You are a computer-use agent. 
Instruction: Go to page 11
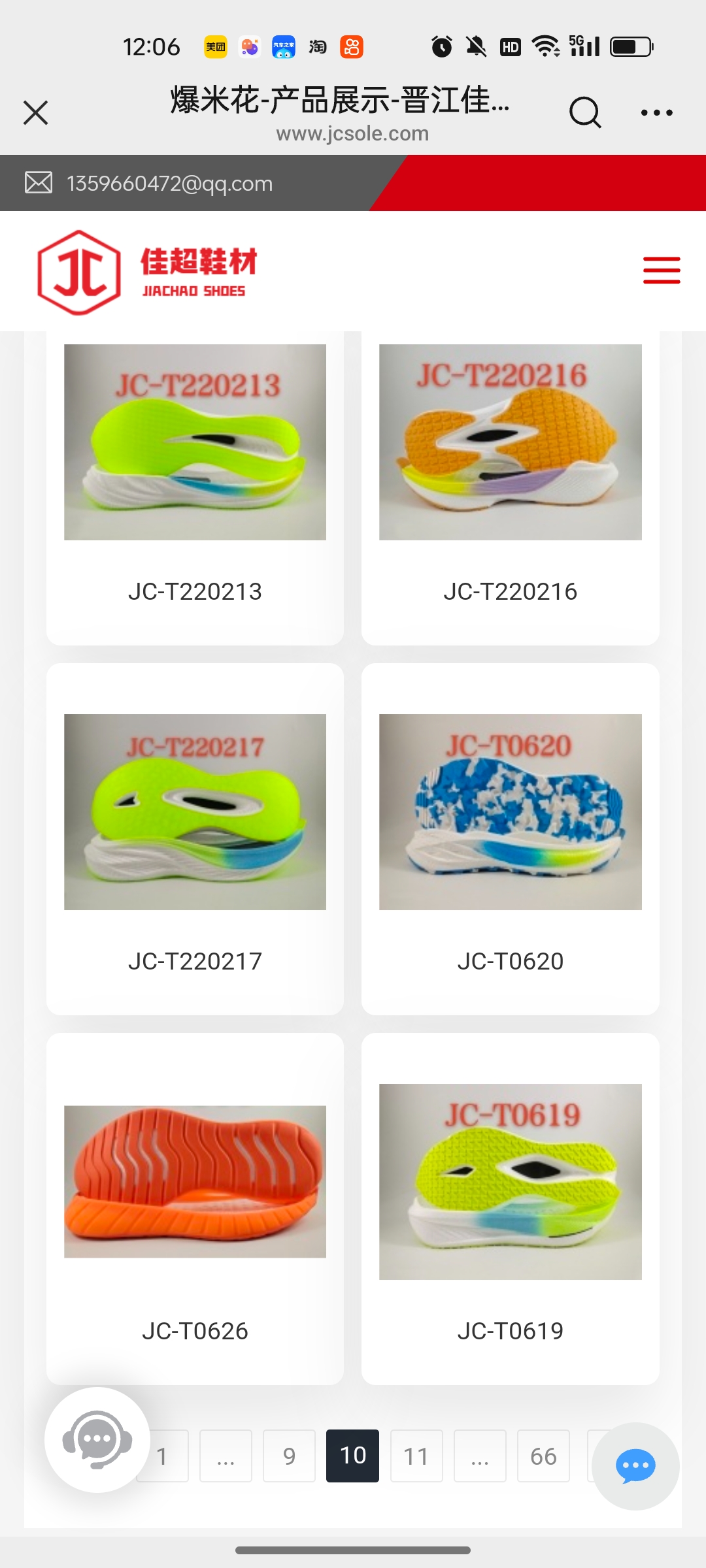coord(416,1456)
